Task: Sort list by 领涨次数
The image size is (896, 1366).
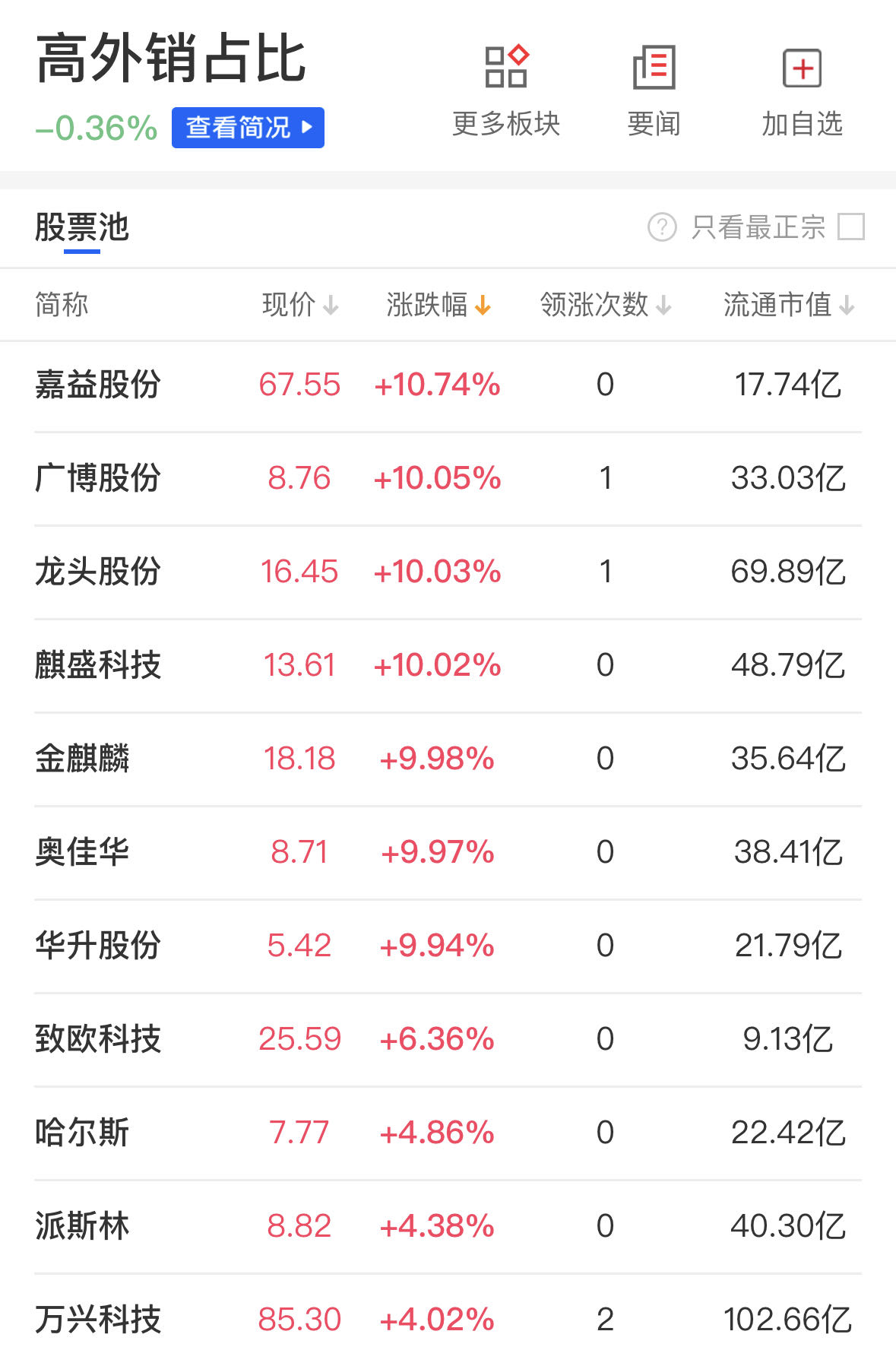Action: coord(605,305)
